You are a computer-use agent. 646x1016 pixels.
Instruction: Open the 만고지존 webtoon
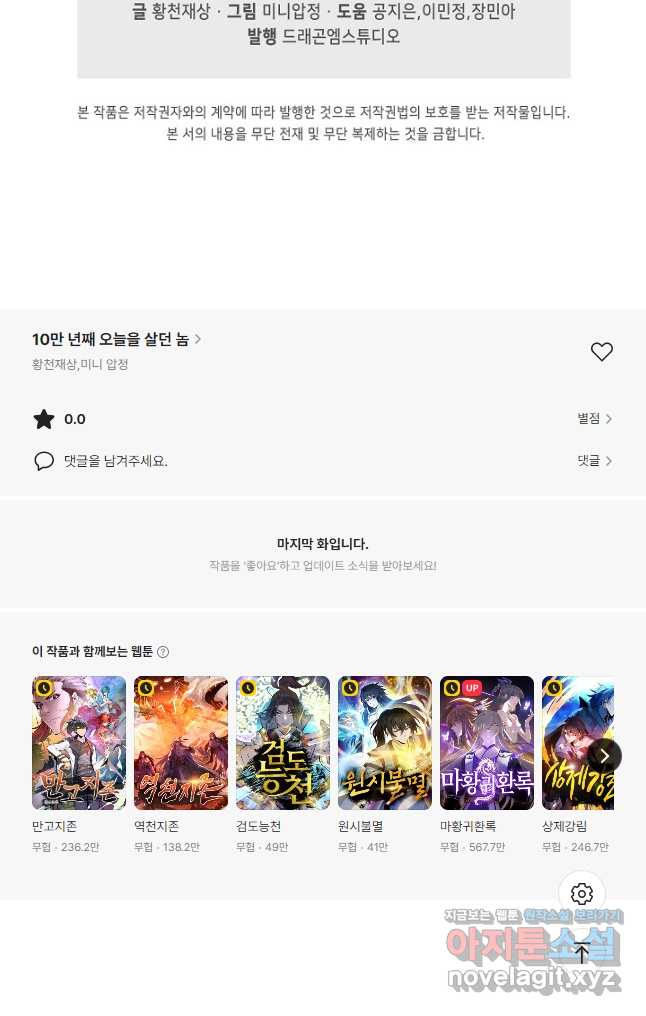click(79, 743)
